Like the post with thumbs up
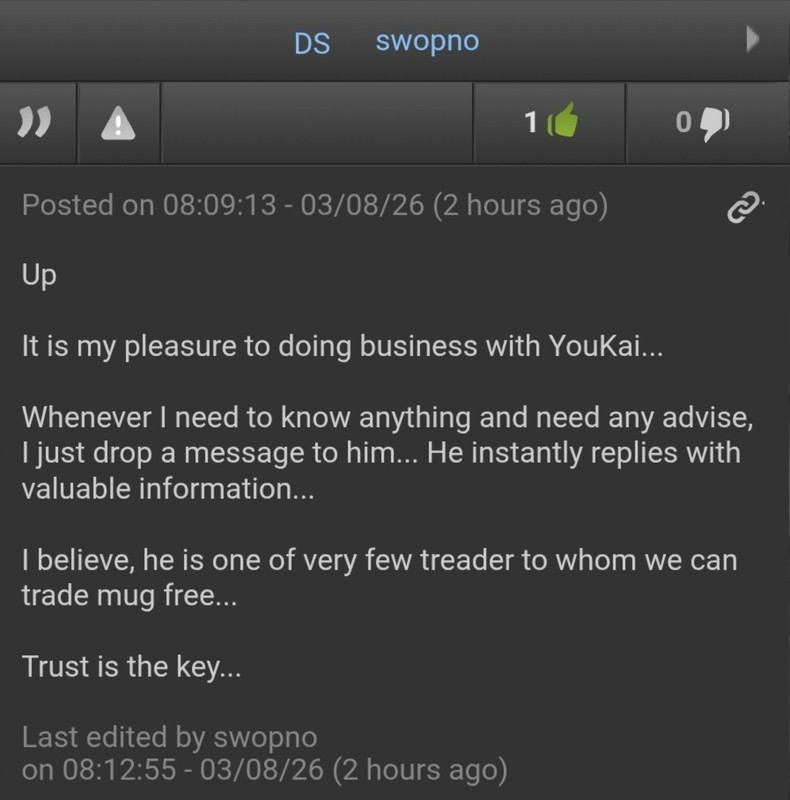The height and width of the screenshot is (800, 790). 550,123
